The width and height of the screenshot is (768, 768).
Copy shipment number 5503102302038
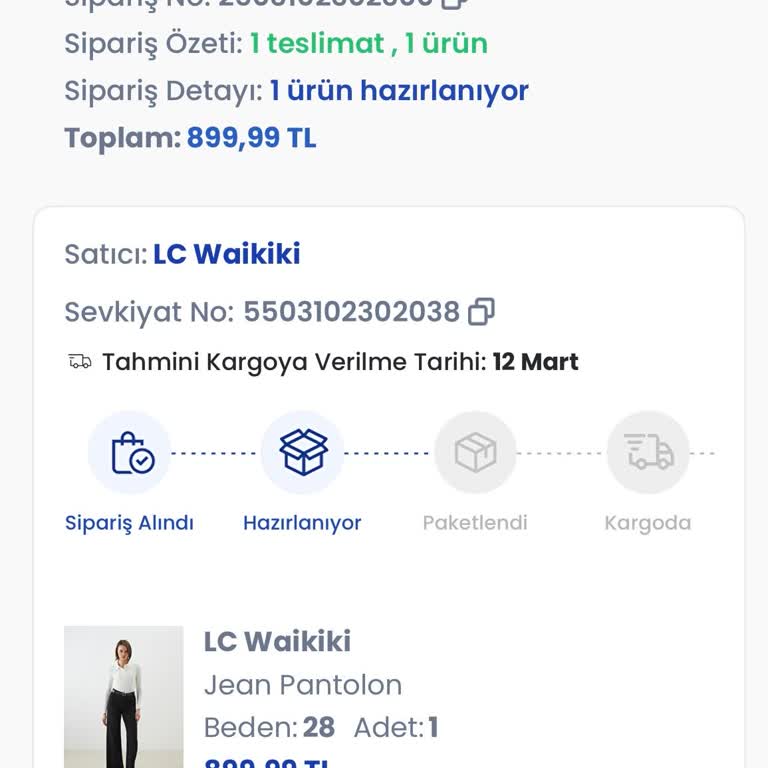tap(481, 312)
